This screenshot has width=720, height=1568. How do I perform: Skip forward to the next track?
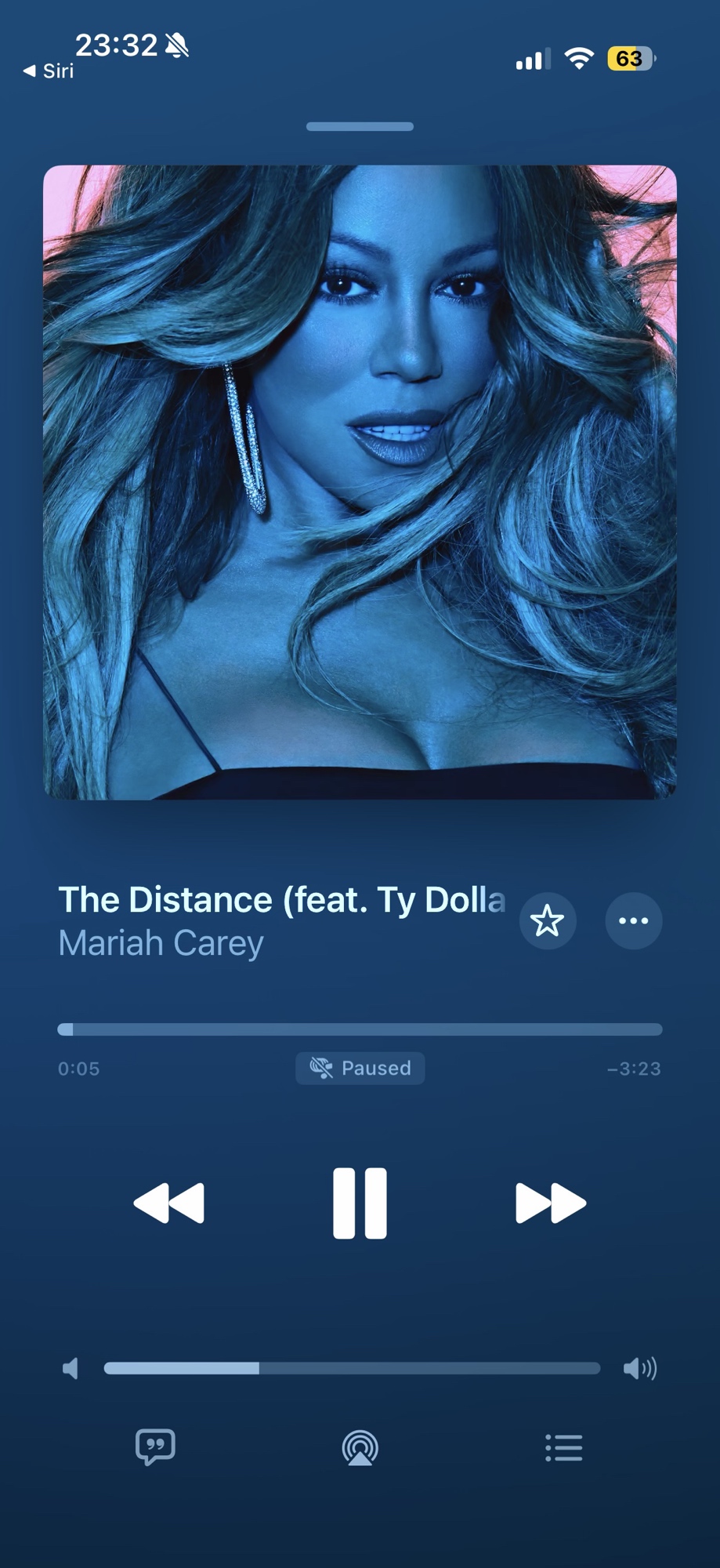pos(550,1203)
